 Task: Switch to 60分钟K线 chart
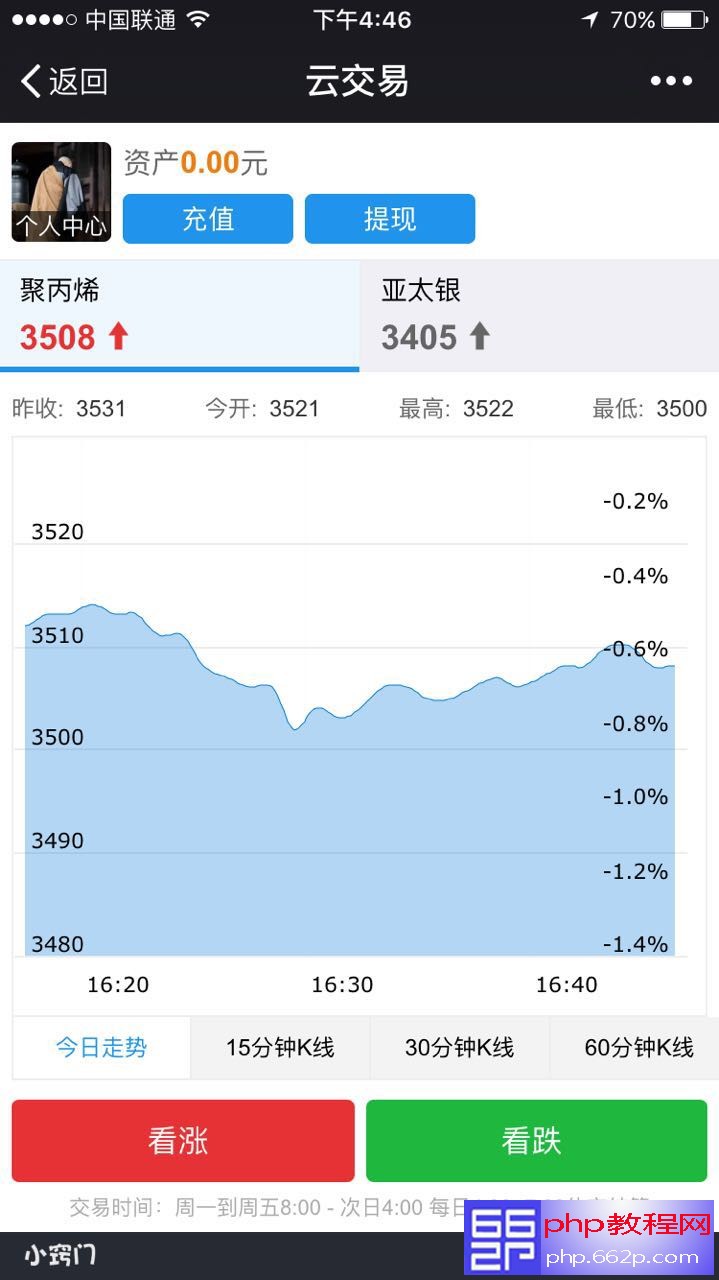pyautogui.click(x=634, y=1048)
